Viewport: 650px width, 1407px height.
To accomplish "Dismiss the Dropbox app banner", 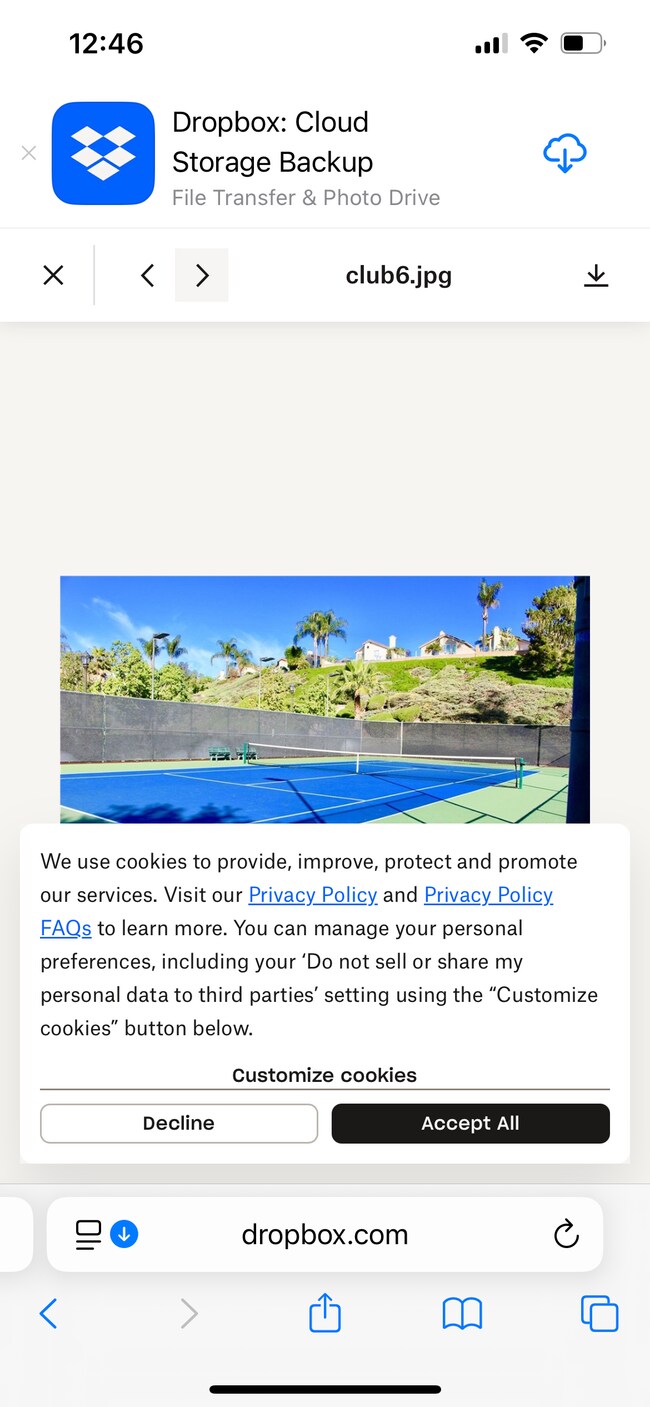I will tap(29, 153).
